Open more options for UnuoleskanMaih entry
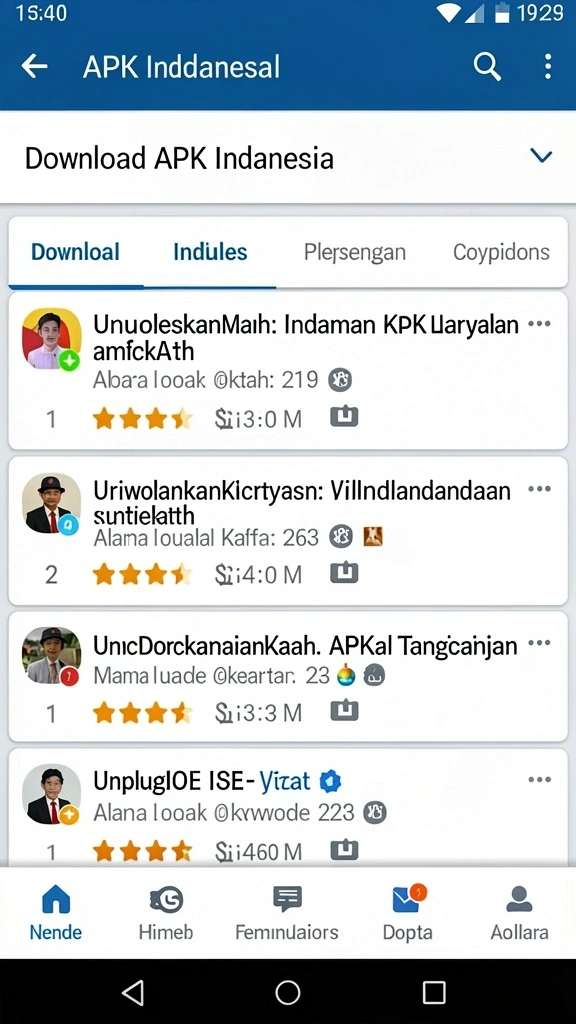The height and width of the screenshot is (1024, 576). coord(539,325)
